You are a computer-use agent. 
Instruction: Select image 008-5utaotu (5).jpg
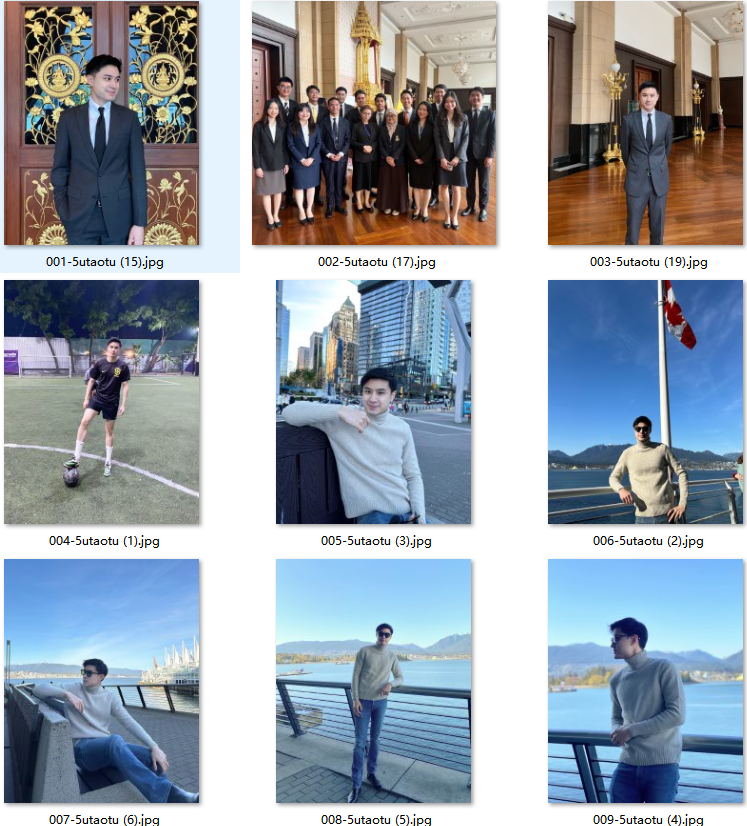tap(374, 681)
